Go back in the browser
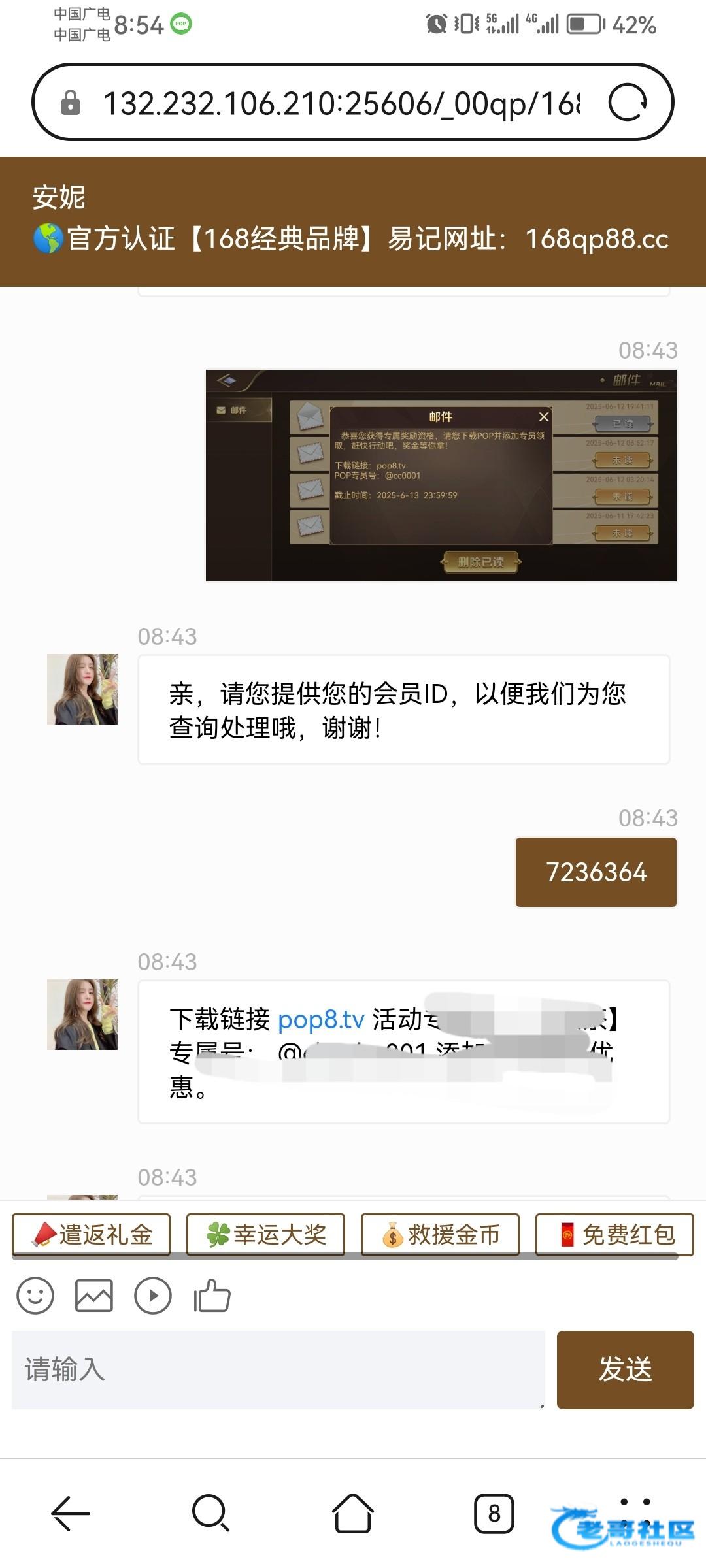This screenshot has width=706, height=1568. pyautogui.click(x=70, y=1513)
